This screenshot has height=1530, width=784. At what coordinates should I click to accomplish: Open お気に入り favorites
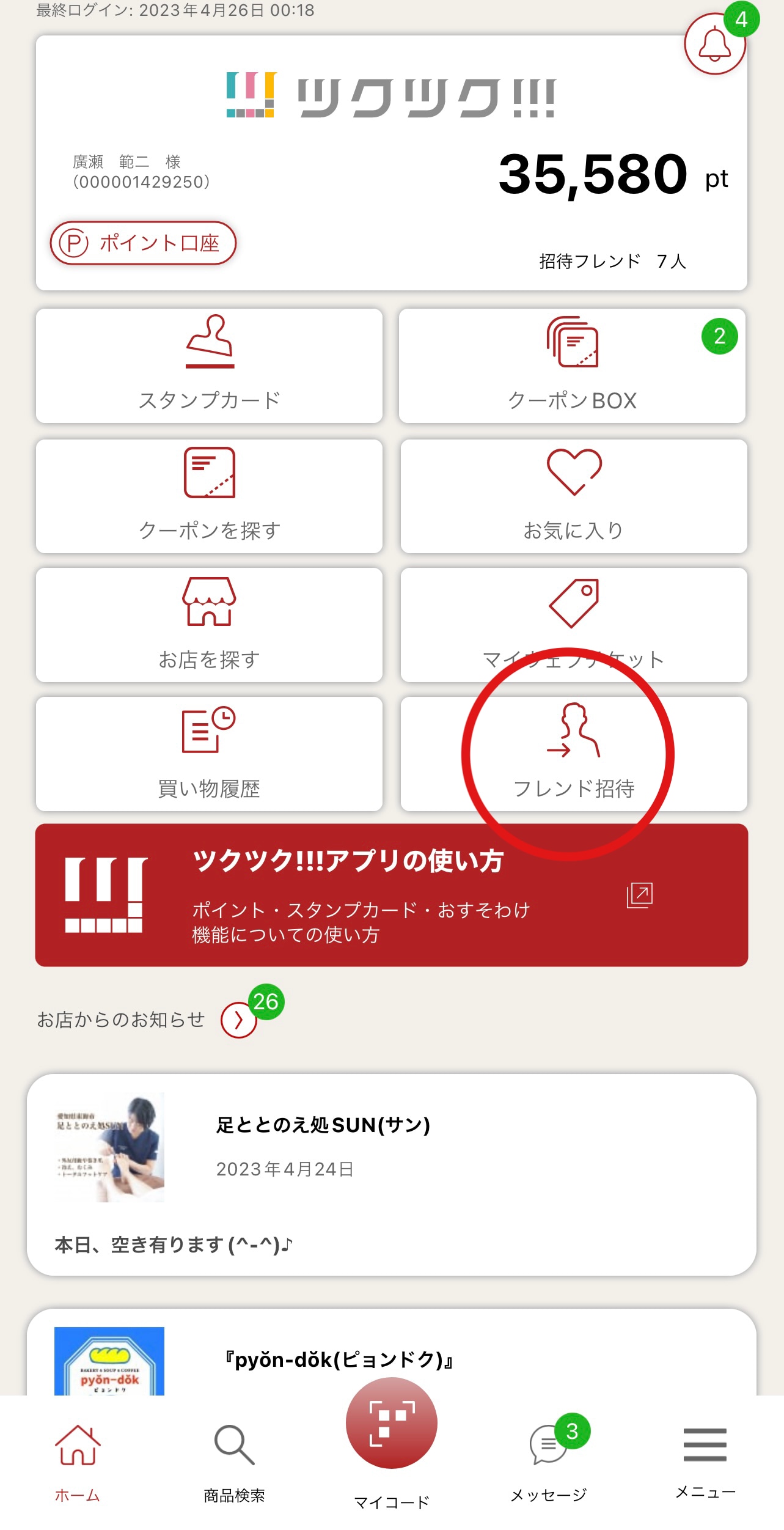(573, 496)
